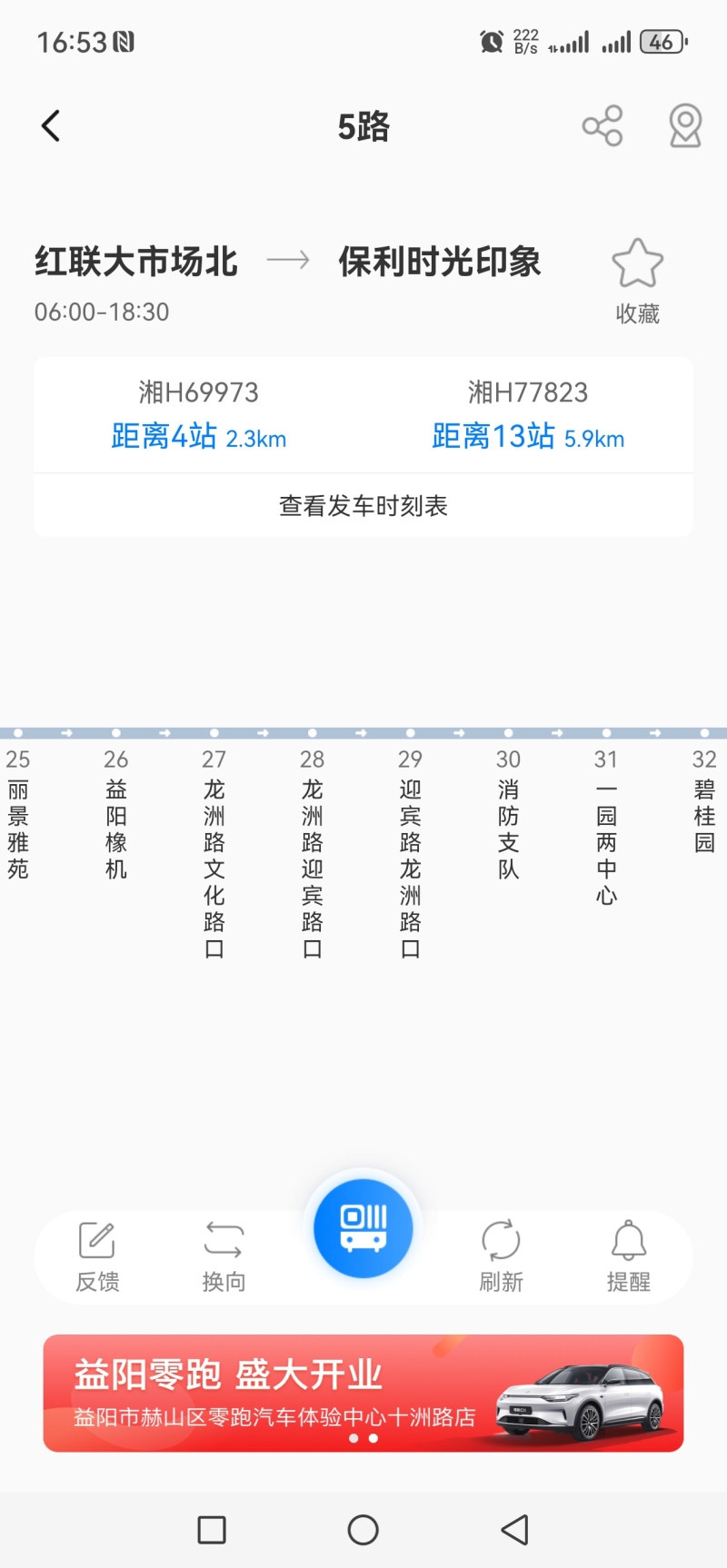
Task: Select stop 30 消防支队
Action: click(x=508, y=814)
